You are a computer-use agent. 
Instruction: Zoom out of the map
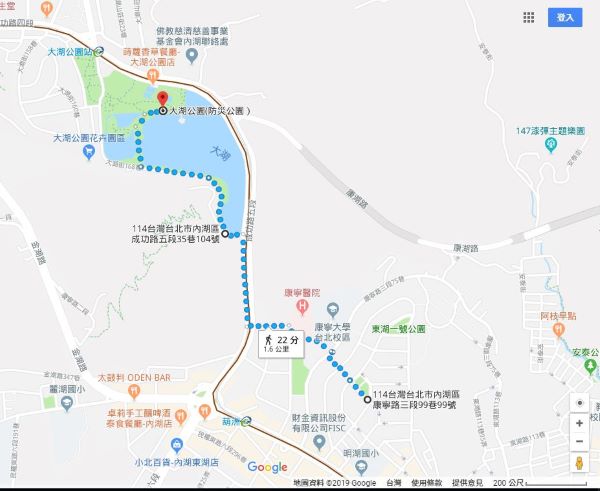click(580, 442)
